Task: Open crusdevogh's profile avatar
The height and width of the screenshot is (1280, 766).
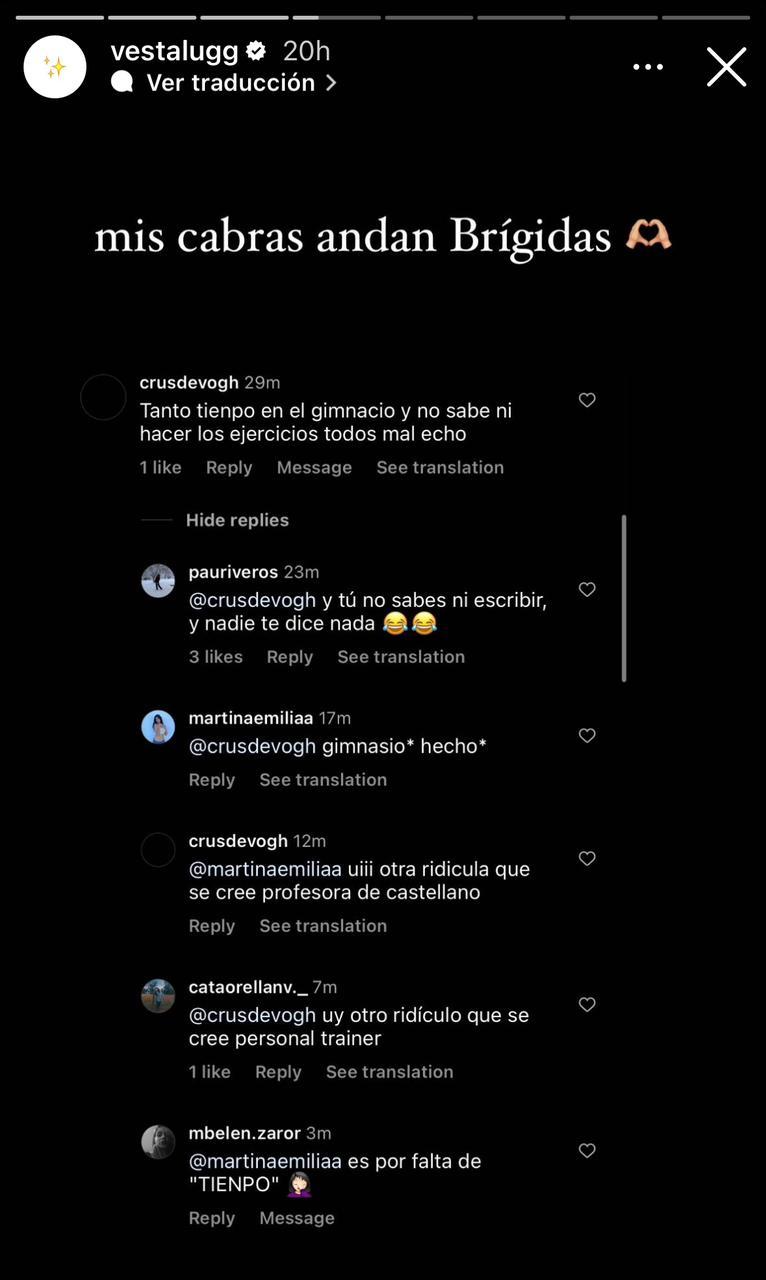Action: (103, 397)
